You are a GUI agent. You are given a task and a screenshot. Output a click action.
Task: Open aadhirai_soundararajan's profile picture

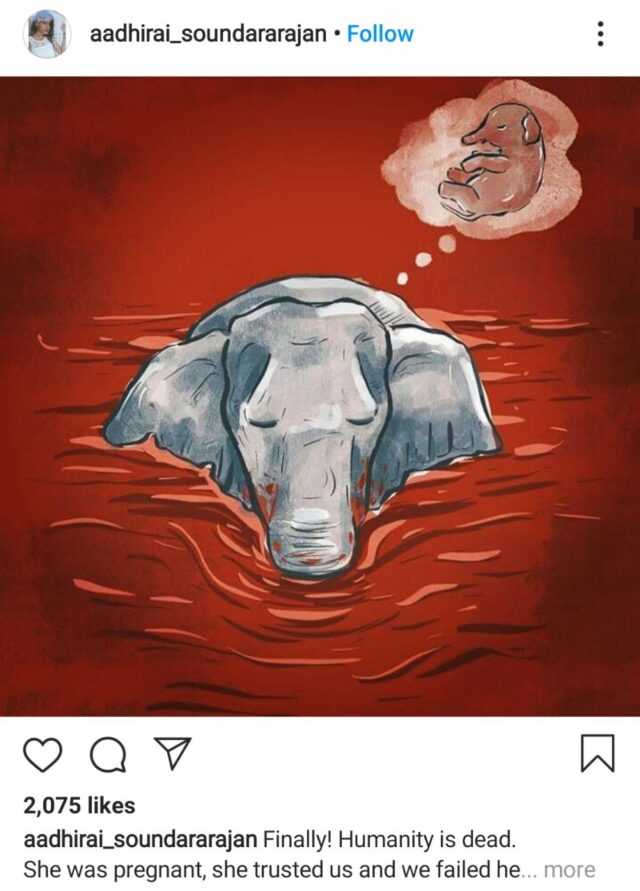click(46, 34)
